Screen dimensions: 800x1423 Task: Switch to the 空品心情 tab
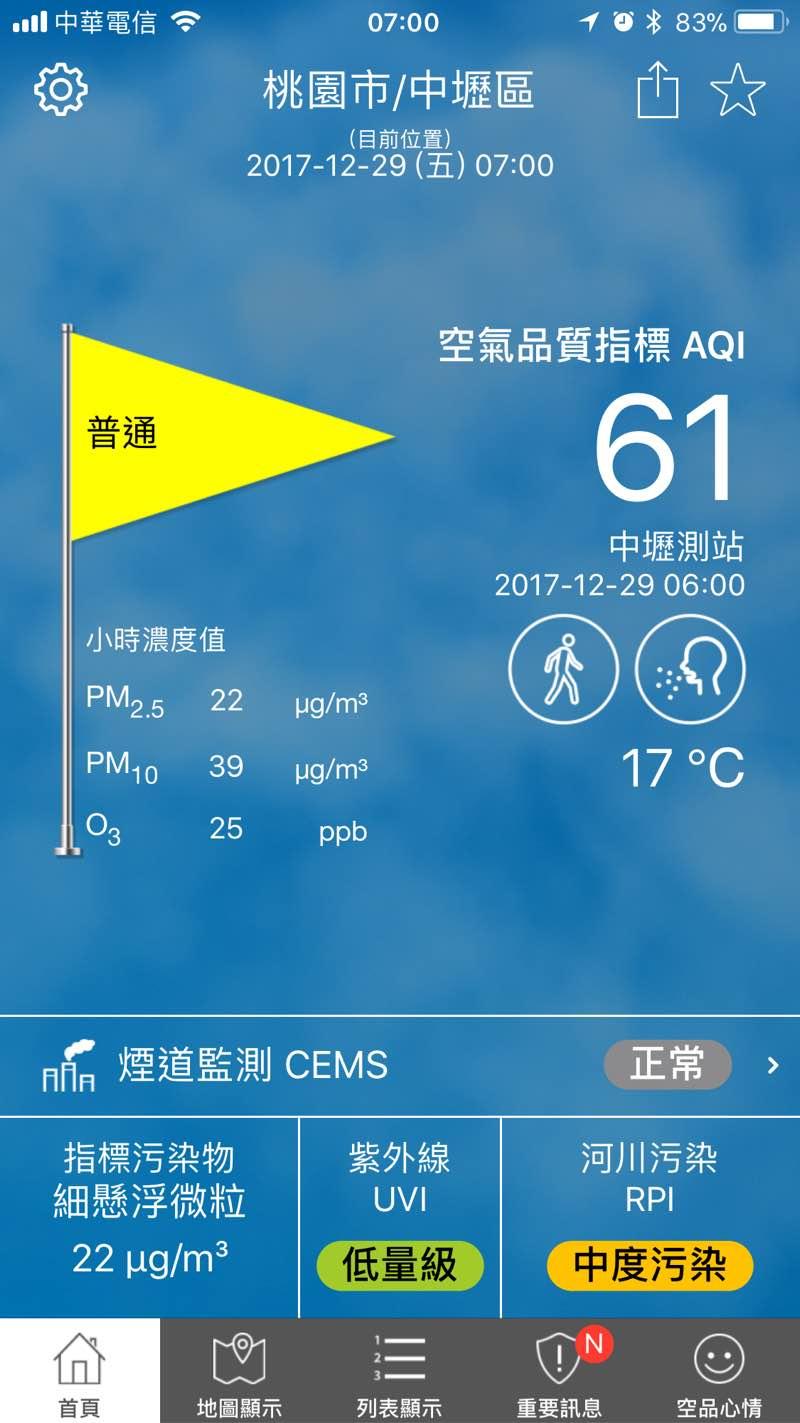(719, 1372)
